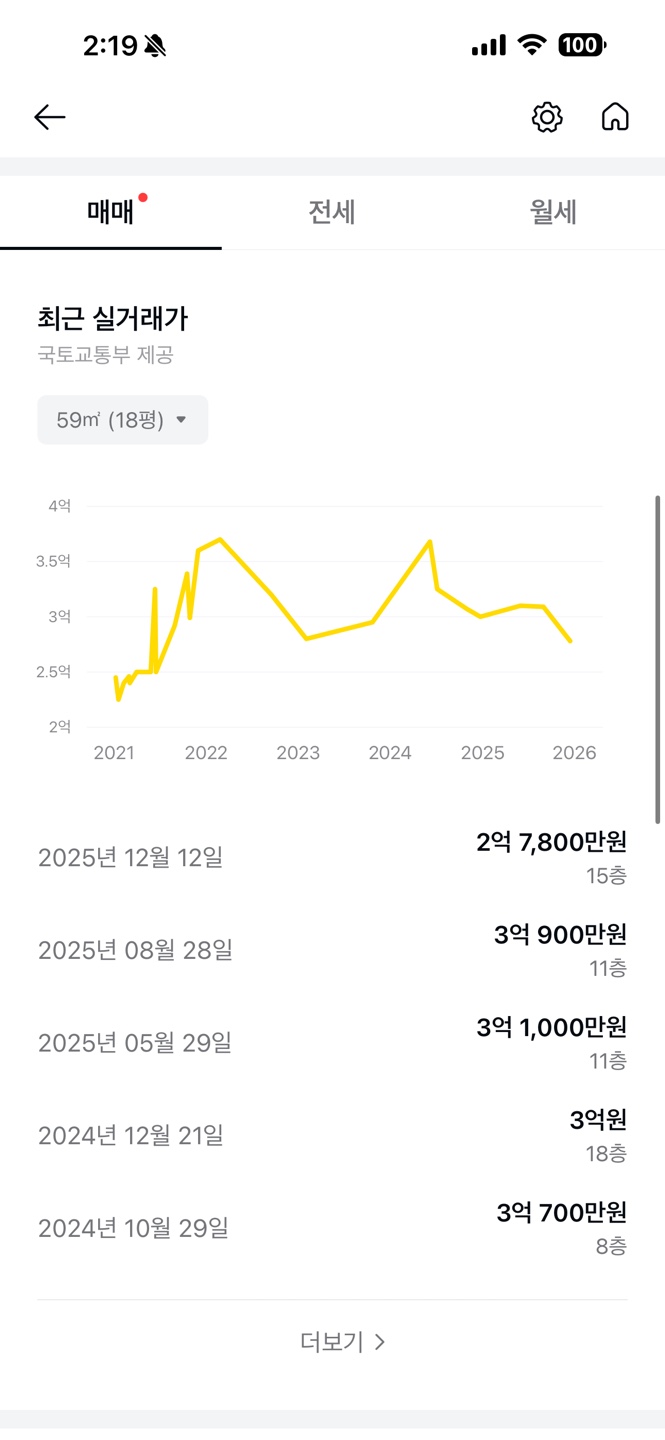The width and height of the screenshot is (665, 1440).
Task: Go back using the arrow icon
Action: click(50, 117)
